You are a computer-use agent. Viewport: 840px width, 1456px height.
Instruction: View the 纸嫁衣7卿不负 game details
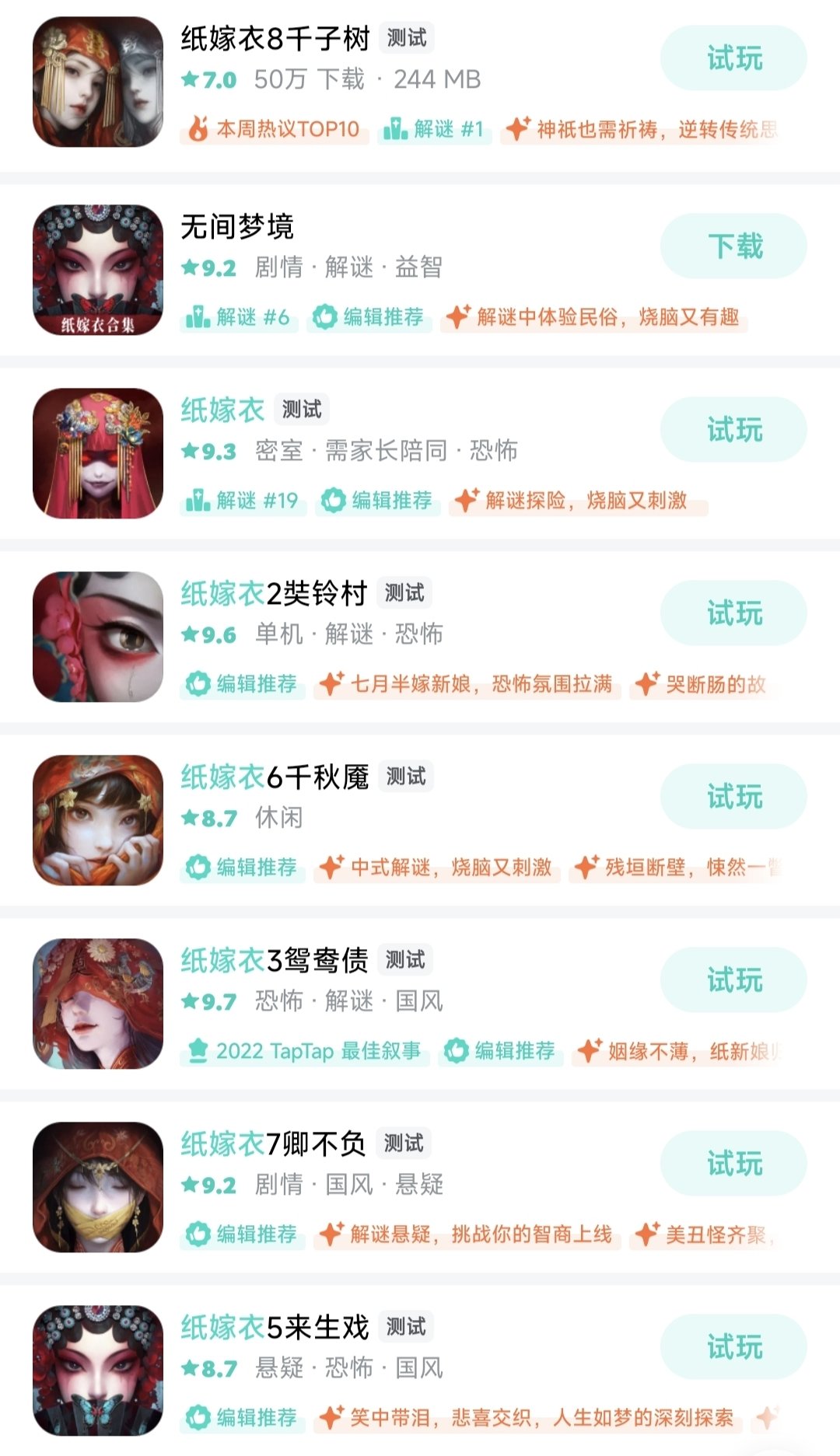[272, 1144]
